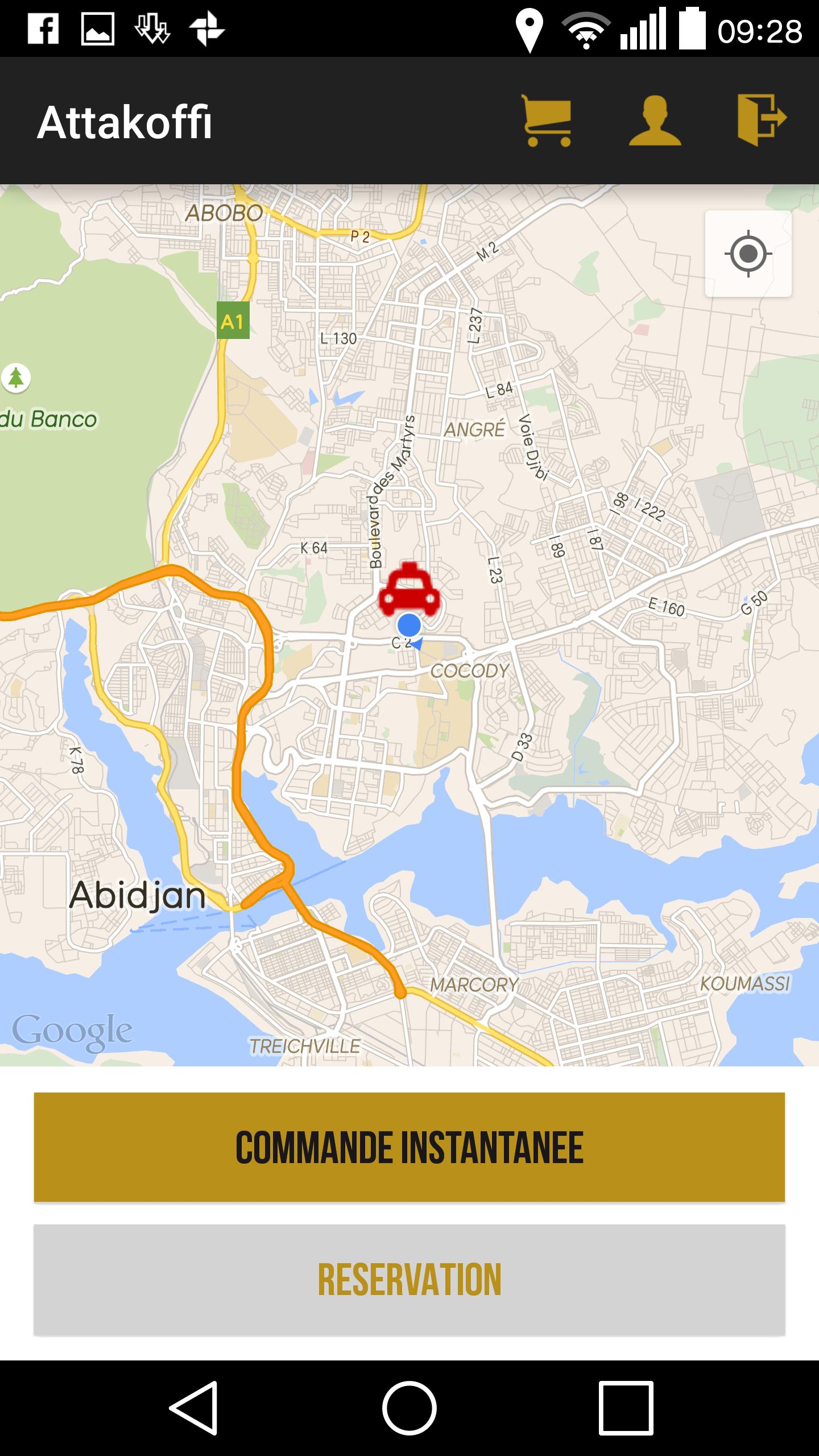Open the user profile icon
The height and width of the screenshot is (1456, 819).
coord(655,121)
